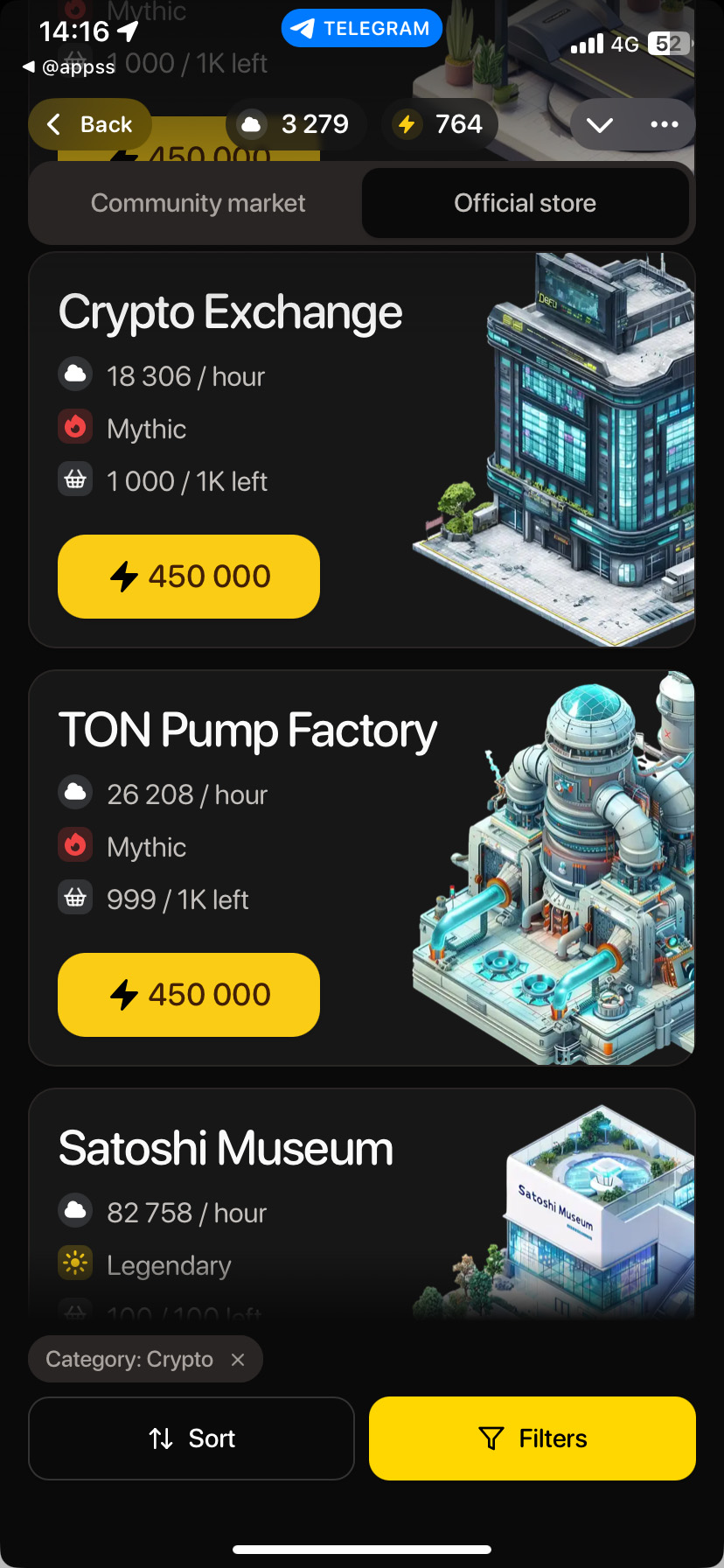Click the fire rarity icon on TON Pump Factory
Screen dimensions: 724x1568
pos(75,844)
